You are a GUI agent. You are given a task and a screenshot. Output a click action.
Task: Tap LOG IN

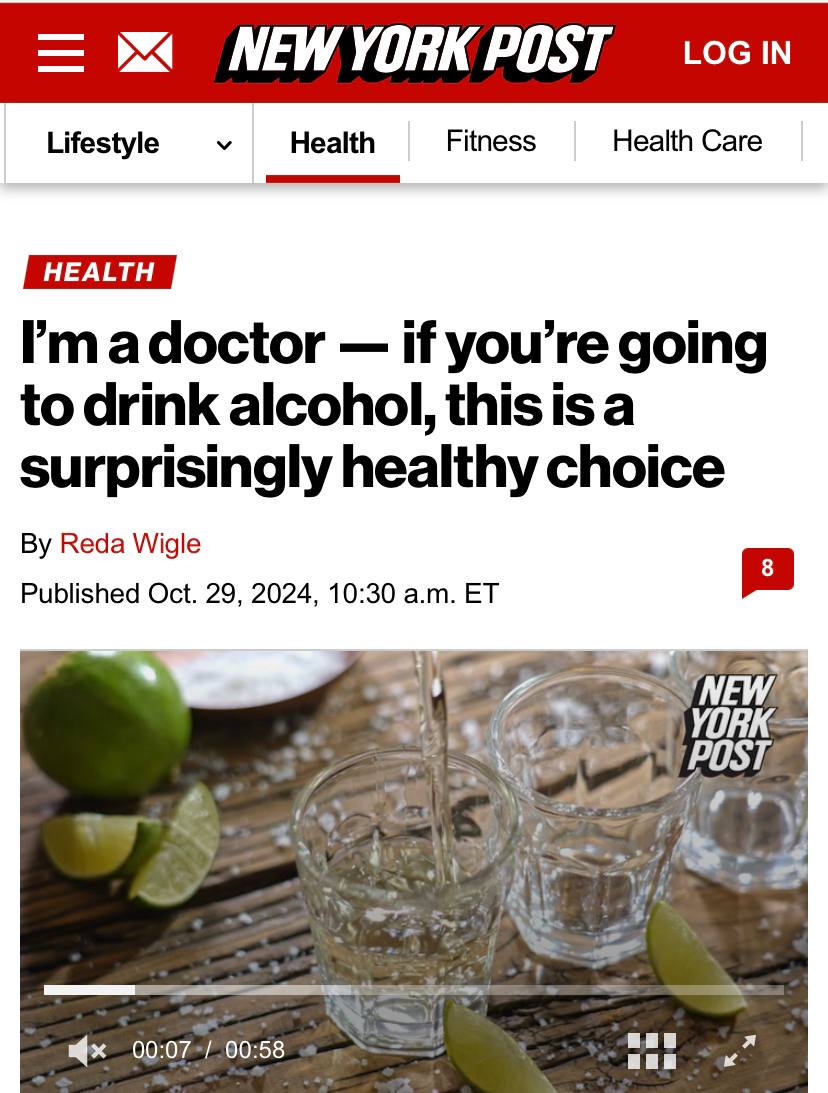click(737, 53)
